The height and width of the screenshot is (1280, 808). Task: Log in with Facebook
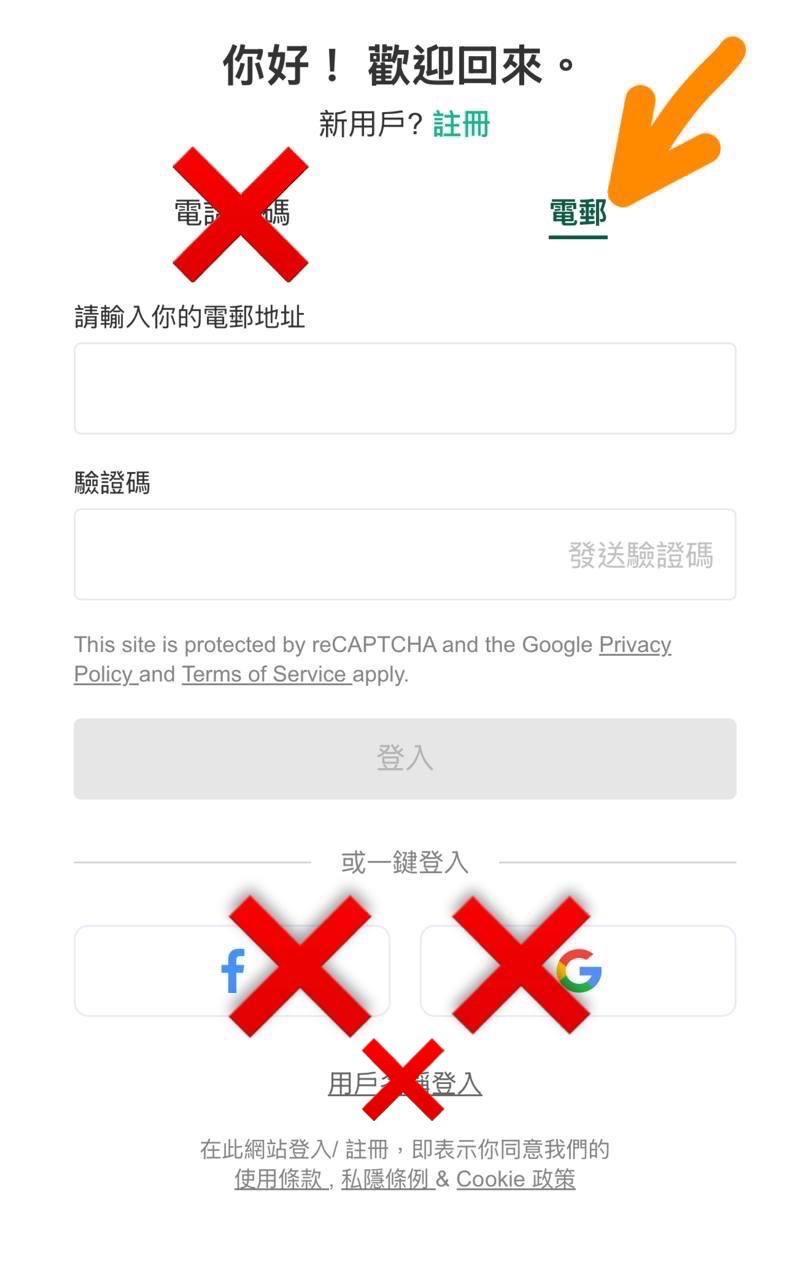232,971
